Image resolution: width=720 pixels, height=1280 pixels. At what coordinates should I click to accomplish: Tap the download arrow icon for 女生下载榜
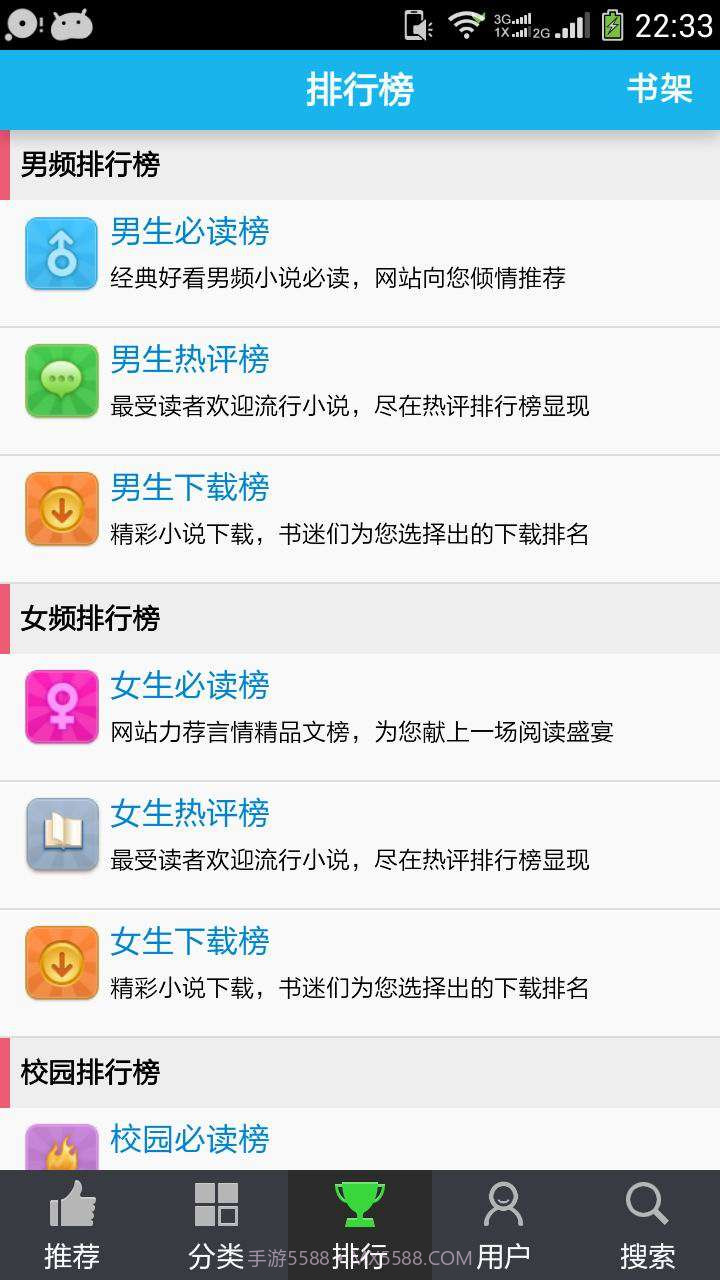pyautogui.click(x=61, y=962)
